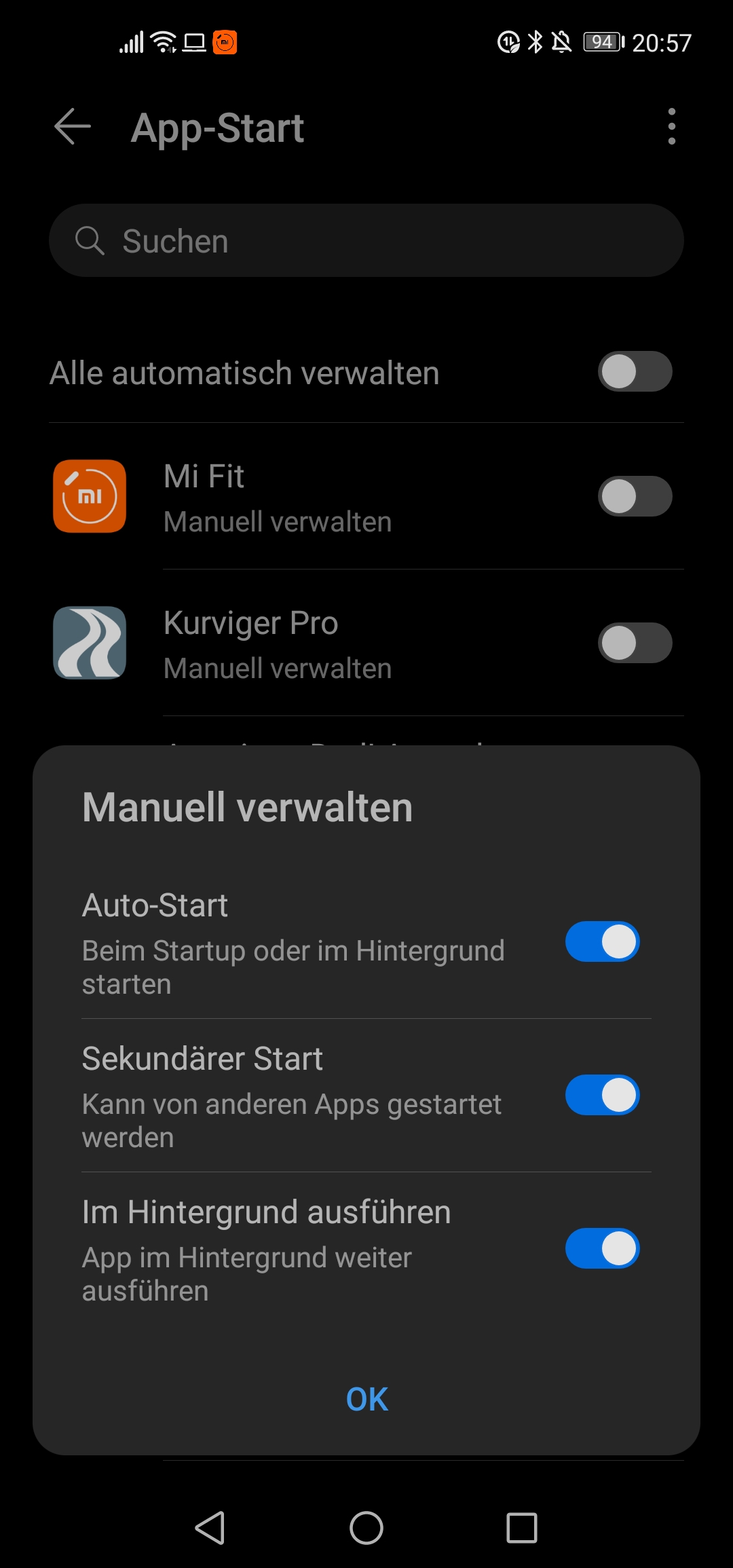
Task: Turn off the Auto-Start switch
Action: [602, 941]
